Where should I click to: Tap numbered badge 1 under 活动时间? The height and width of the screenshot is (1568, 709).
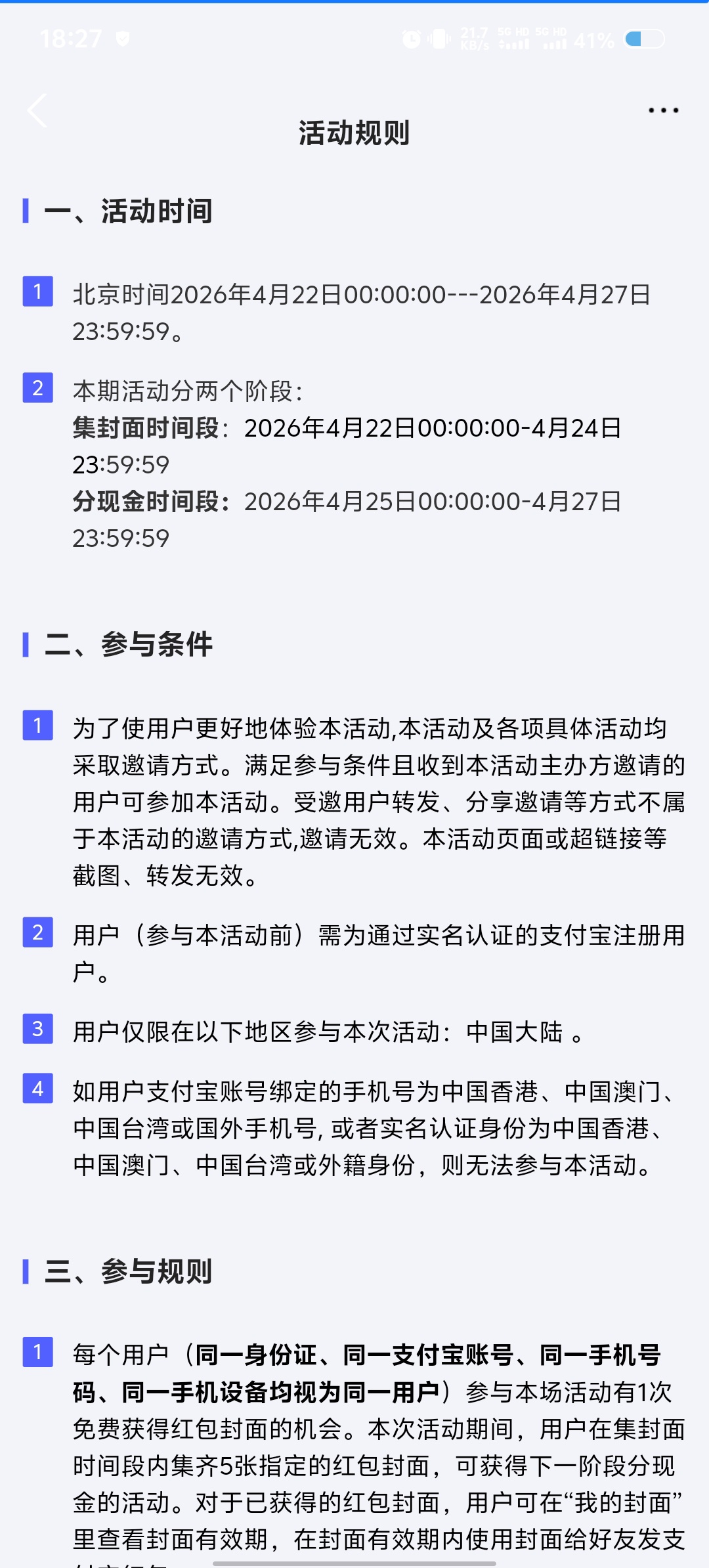click(x=38, y=290)
